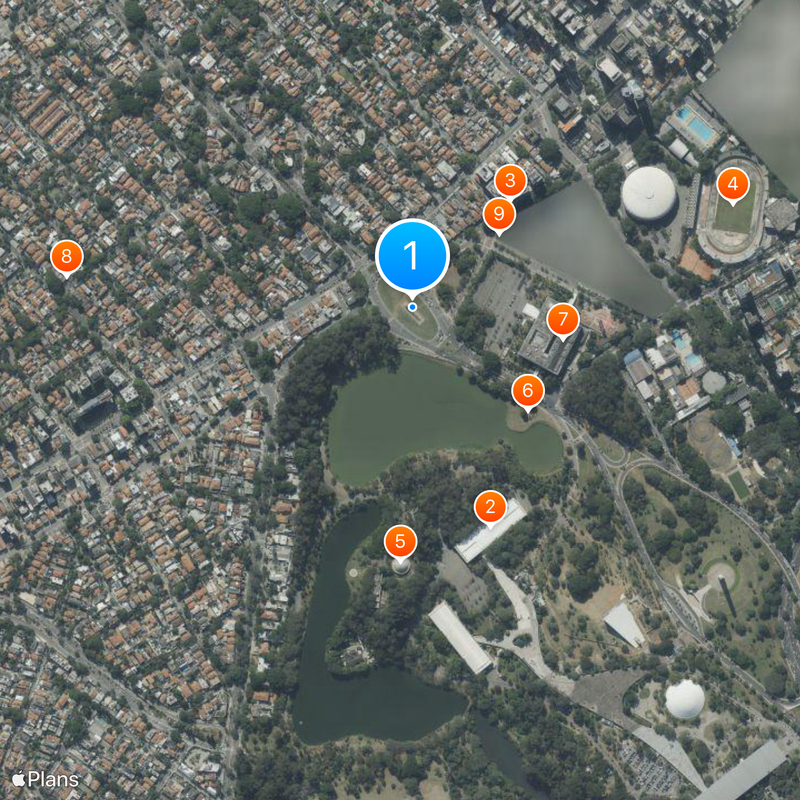Open map pin number 3
The image size is (800, 800).
pyautogui.click(x=510, y=181)
